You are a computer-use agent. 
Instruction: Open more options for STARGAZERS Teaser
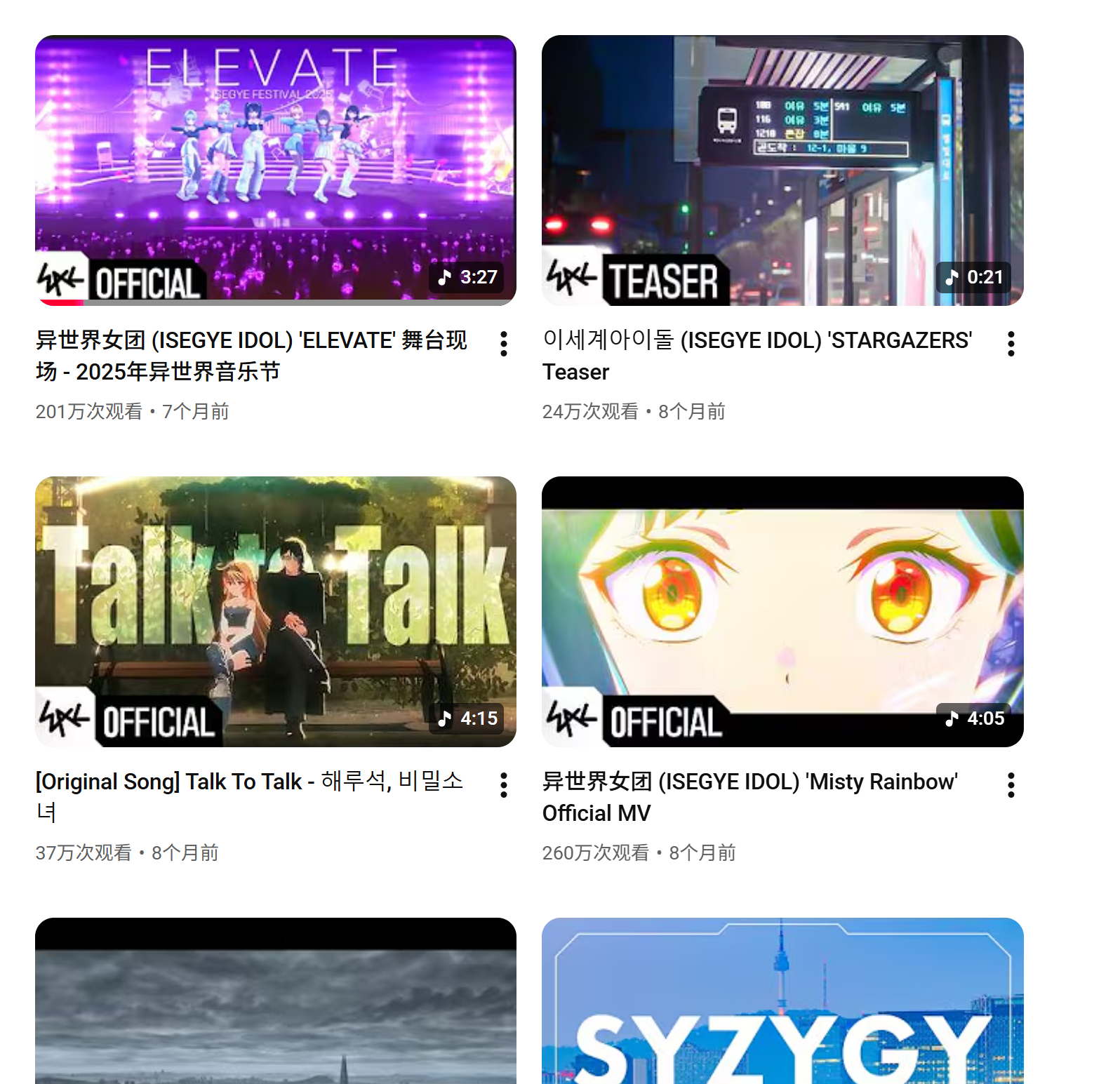1011,344
